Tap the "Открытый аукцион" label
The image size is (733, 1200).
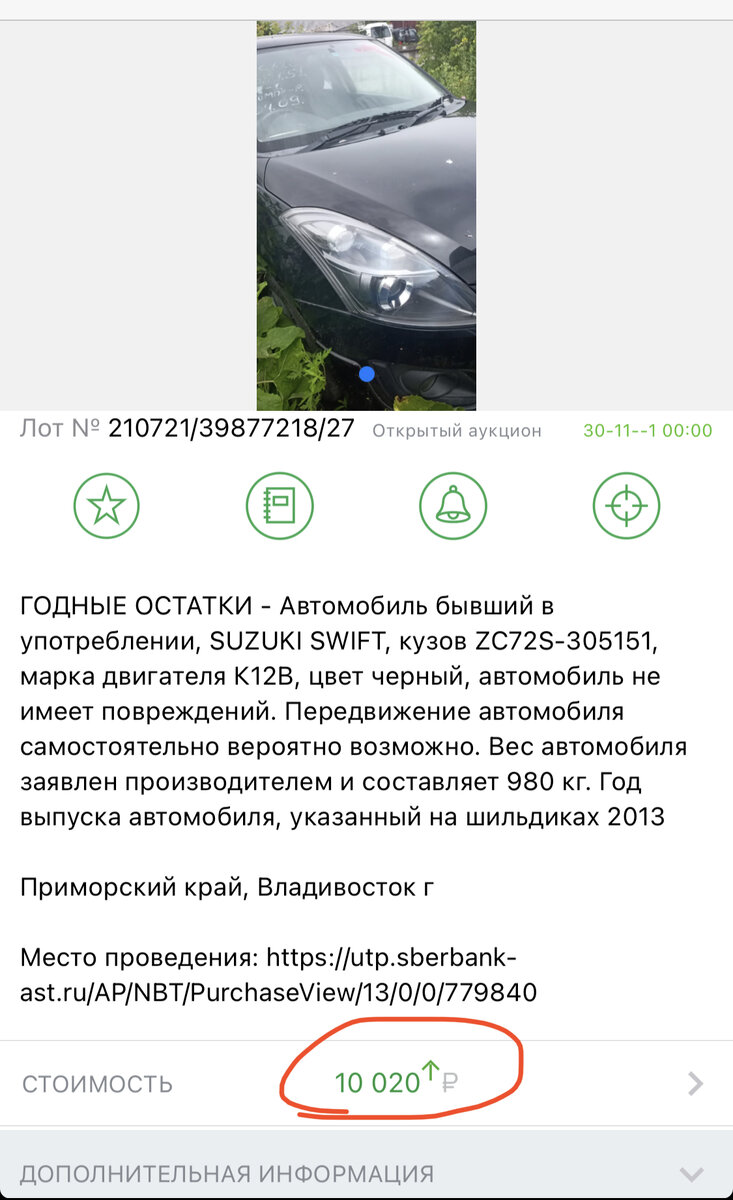456,430
